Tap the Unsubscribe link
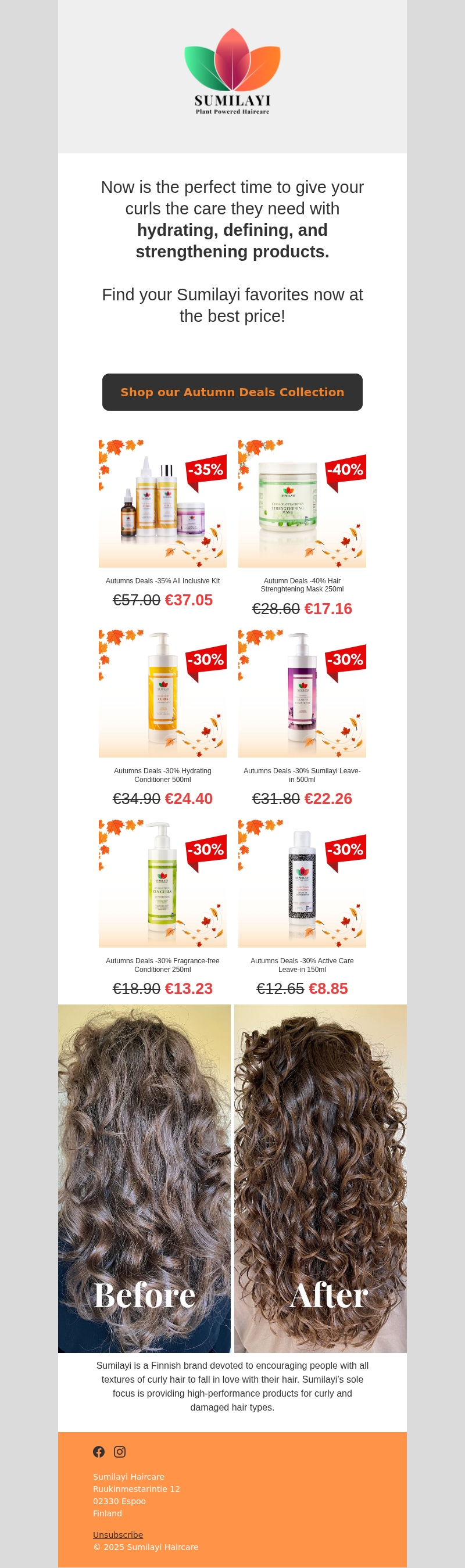Screen dimensions: 465x1568 (x=118, y=1534)
